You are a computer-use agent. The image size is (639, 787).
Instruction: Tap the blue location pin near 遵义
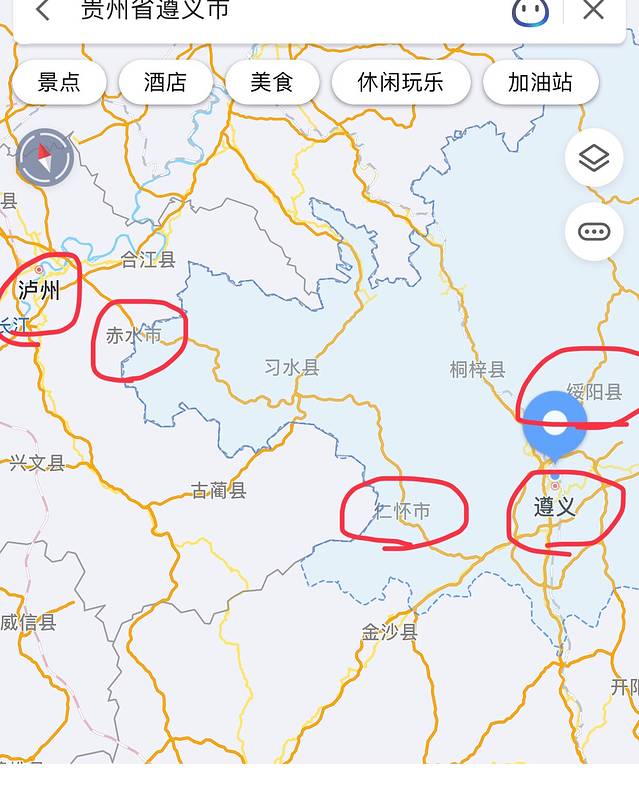[555, 423]
